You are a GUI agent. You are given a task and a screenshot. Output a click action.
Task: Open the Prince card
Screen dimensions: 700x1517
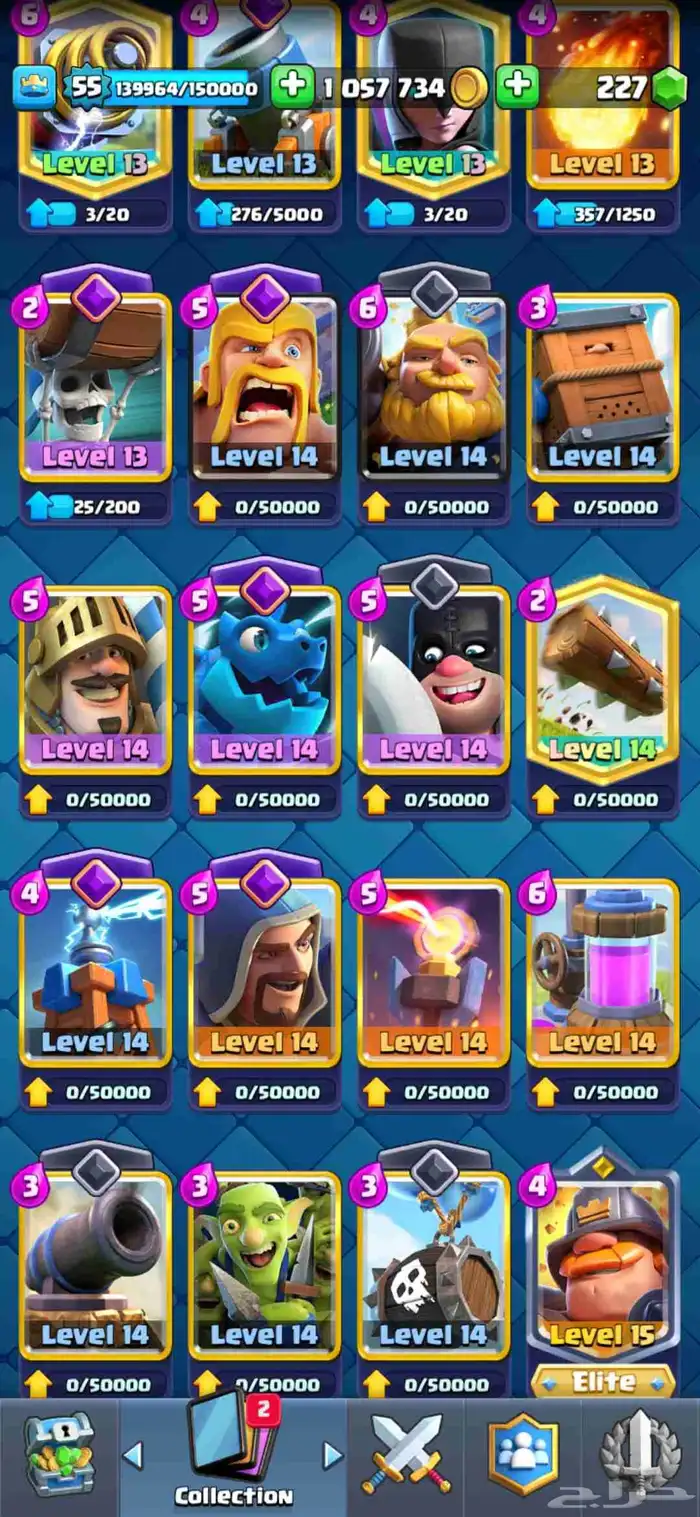tap(95, 678)
